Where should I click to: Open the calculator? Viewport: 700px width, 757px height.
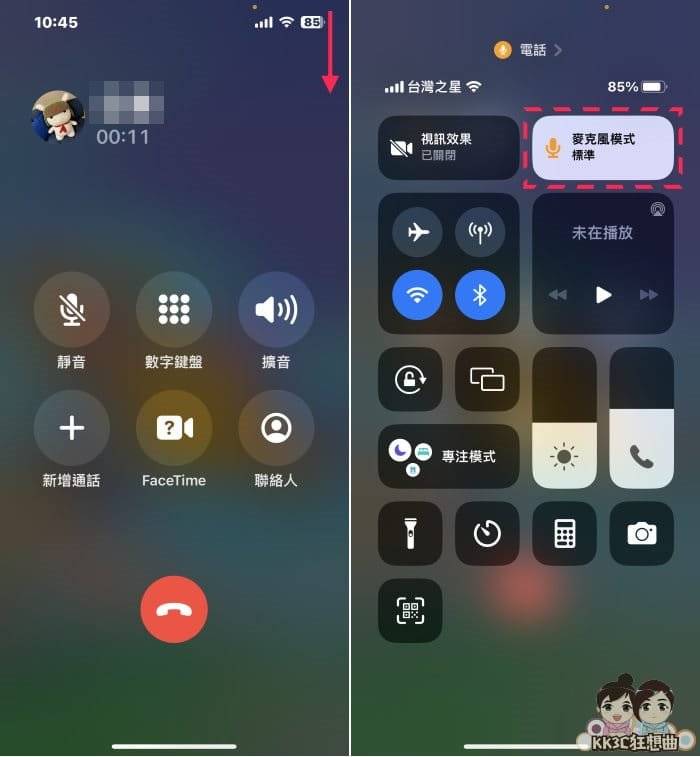(x=564, y=534)
